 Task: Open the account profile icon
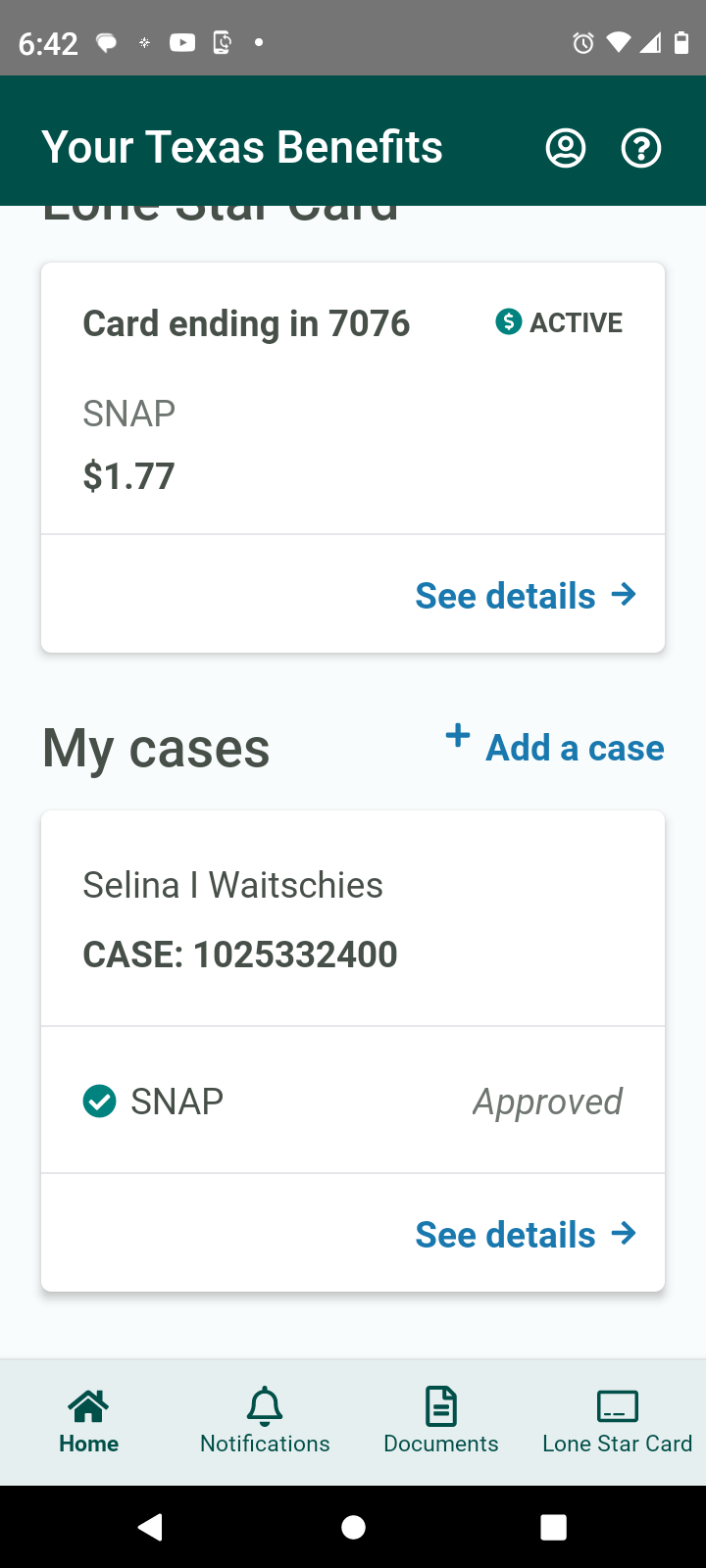click(x=566, y=148)
